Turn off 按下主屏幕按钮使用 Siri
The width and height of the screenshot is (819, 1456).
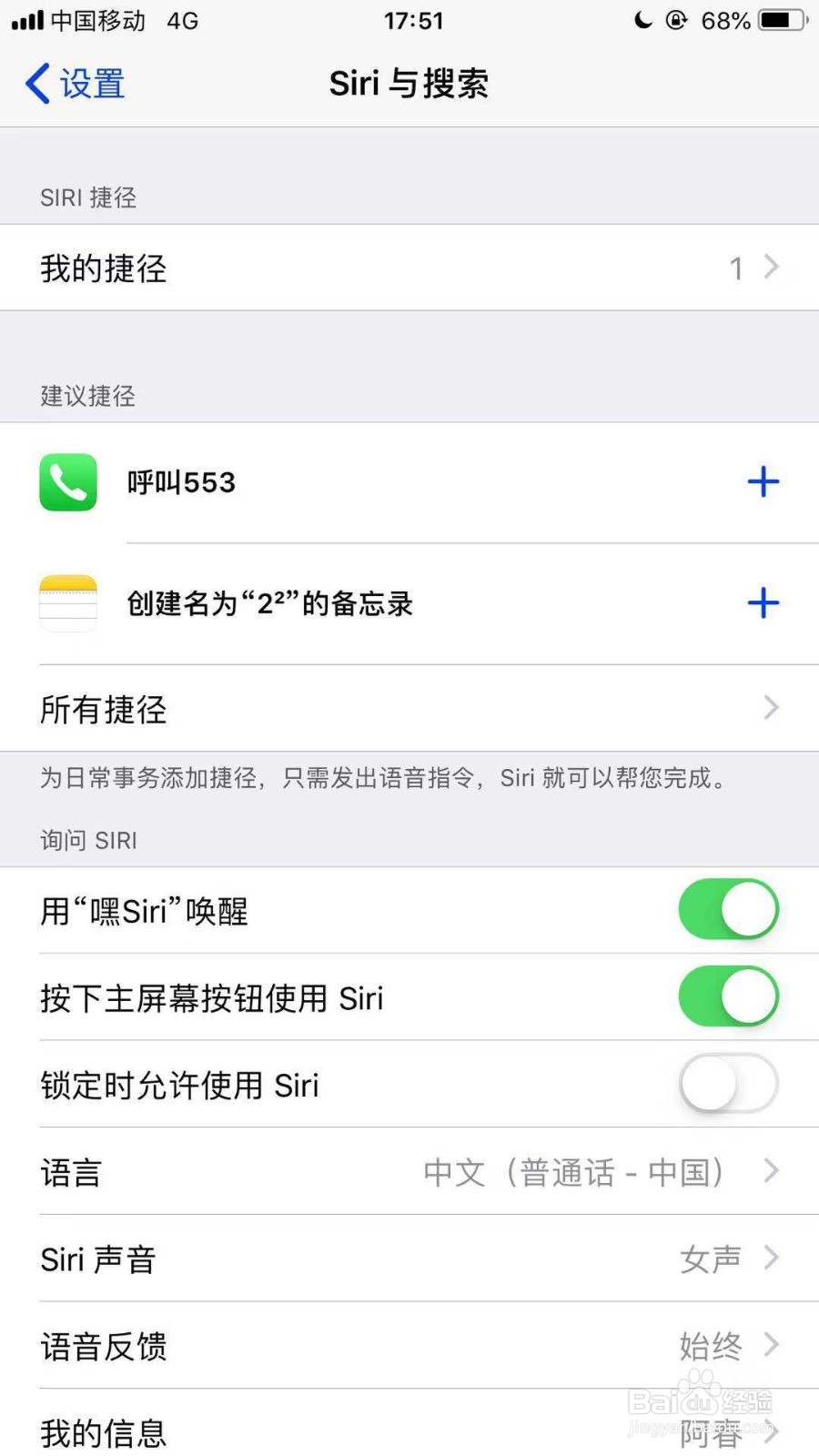coord(728,996)
